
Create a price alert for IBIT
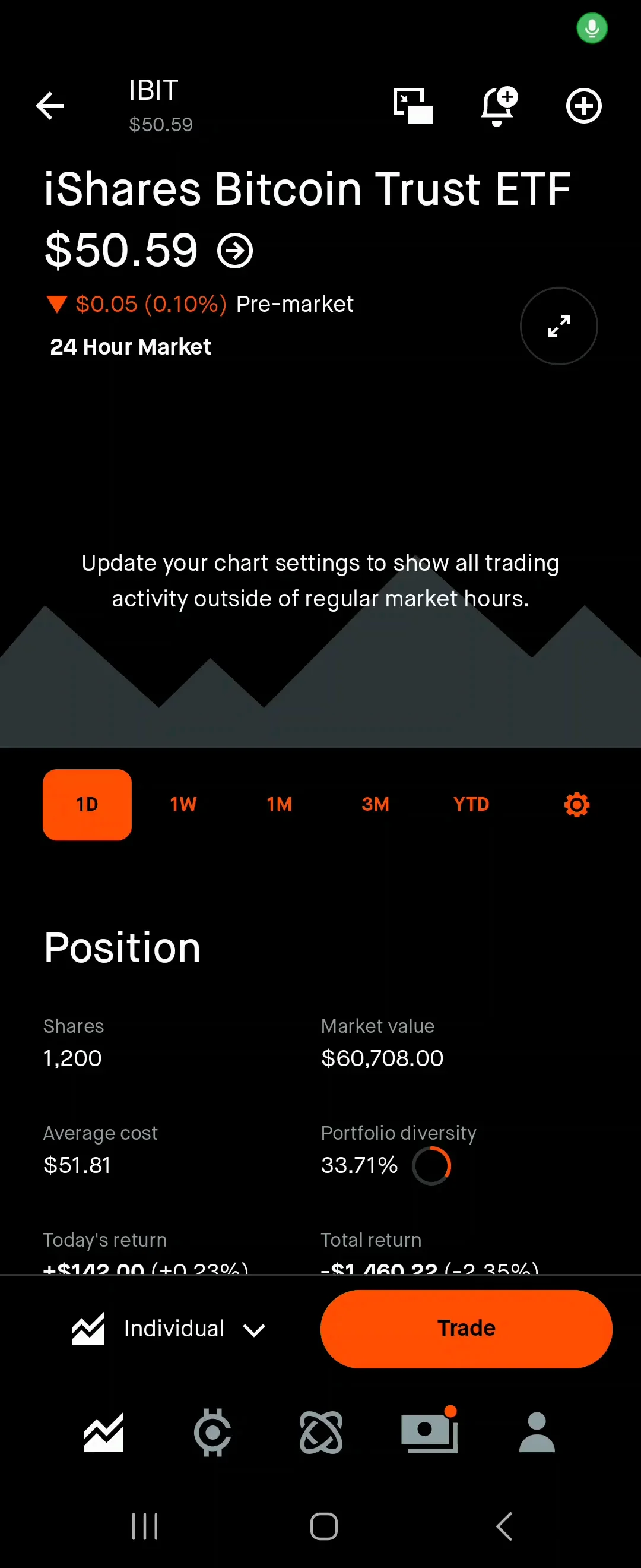point(498,106)
